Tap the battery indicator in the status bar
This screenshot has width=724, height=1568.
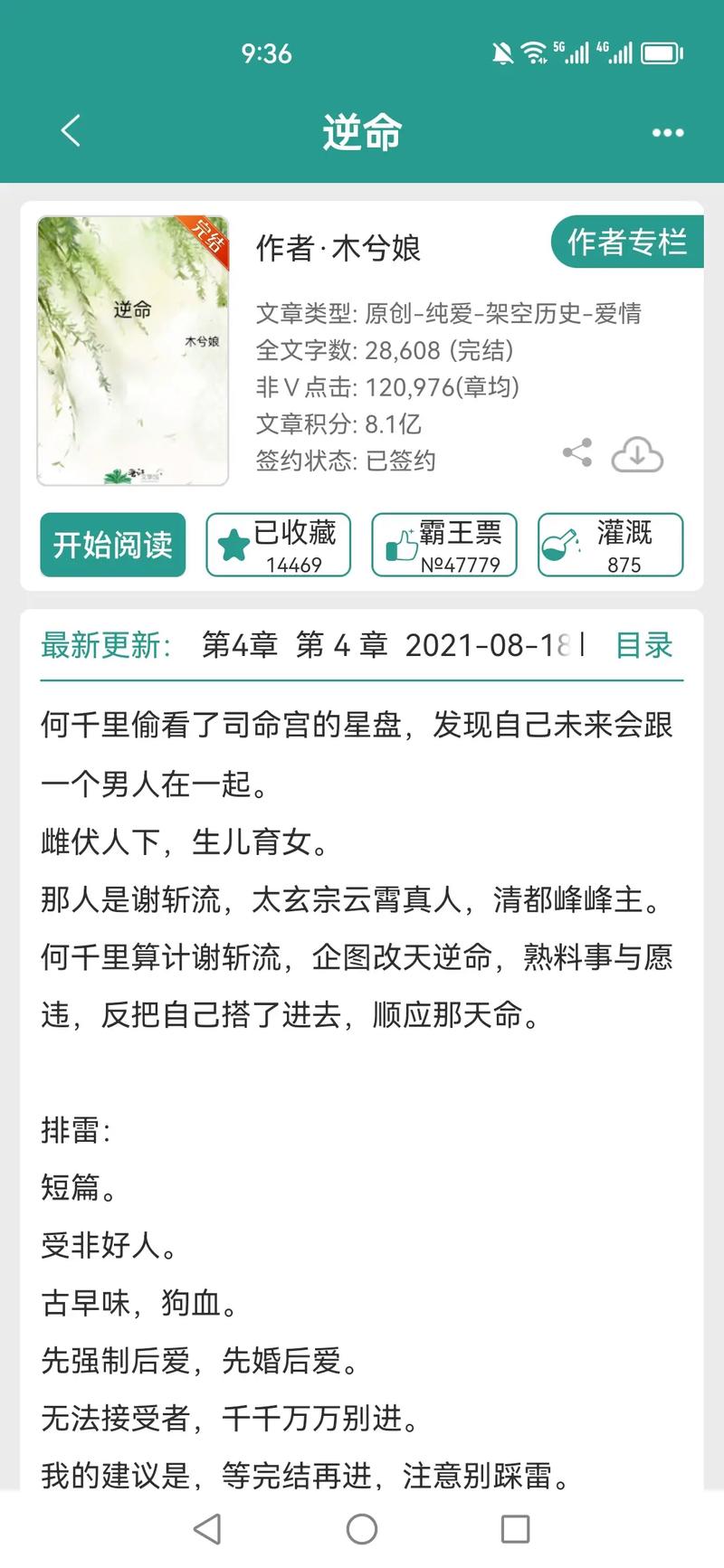(660, 52)
